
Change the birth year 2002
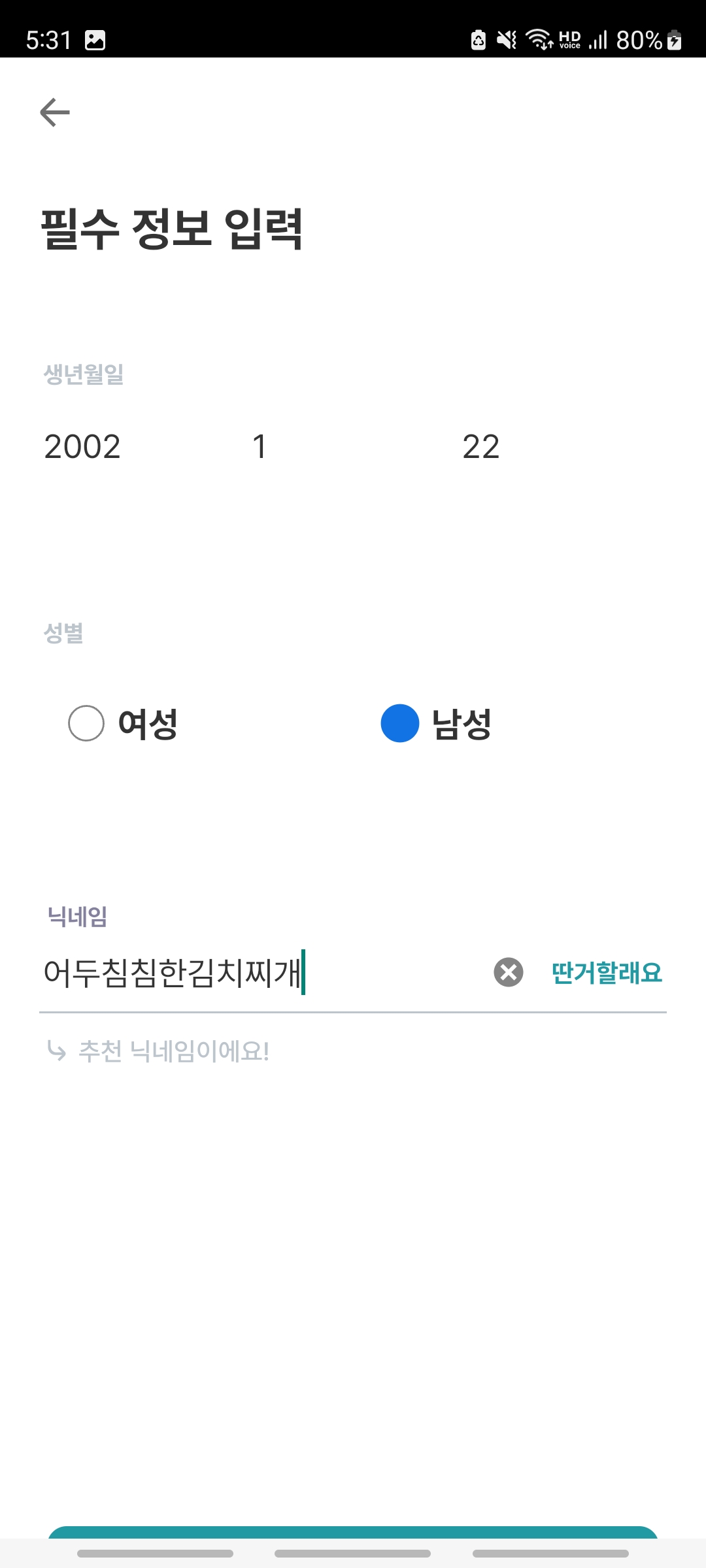coord(82,448)
